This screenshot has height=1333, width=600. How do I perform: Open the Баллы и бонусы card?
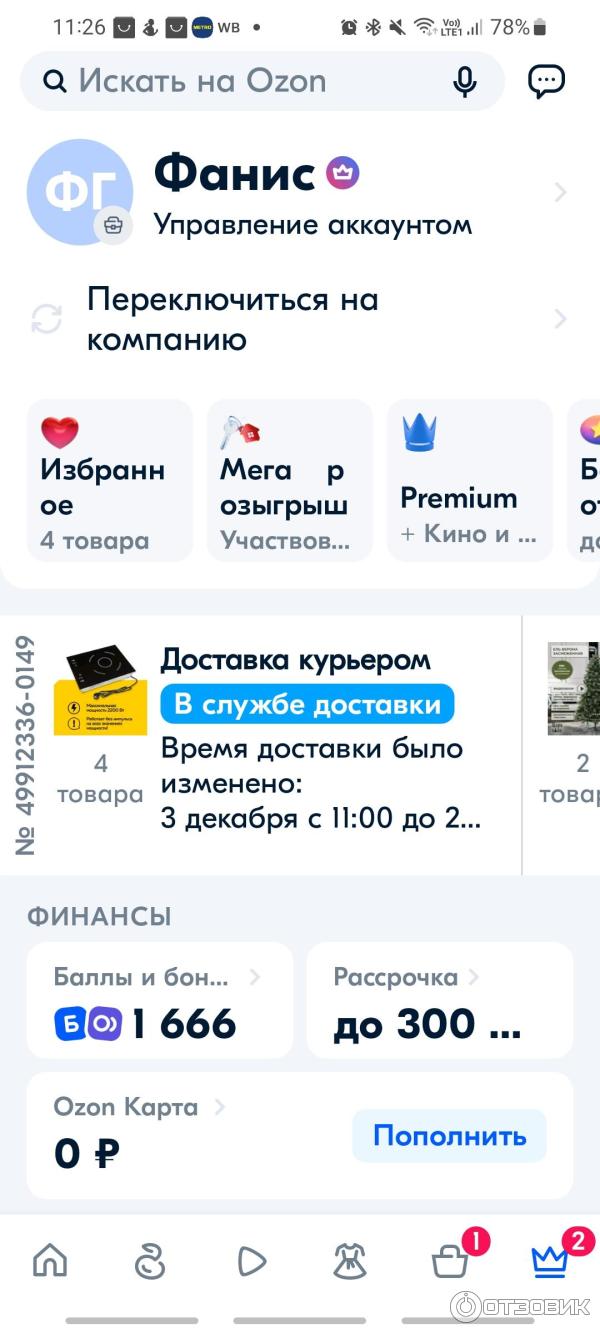click(x=160, y=1000)
